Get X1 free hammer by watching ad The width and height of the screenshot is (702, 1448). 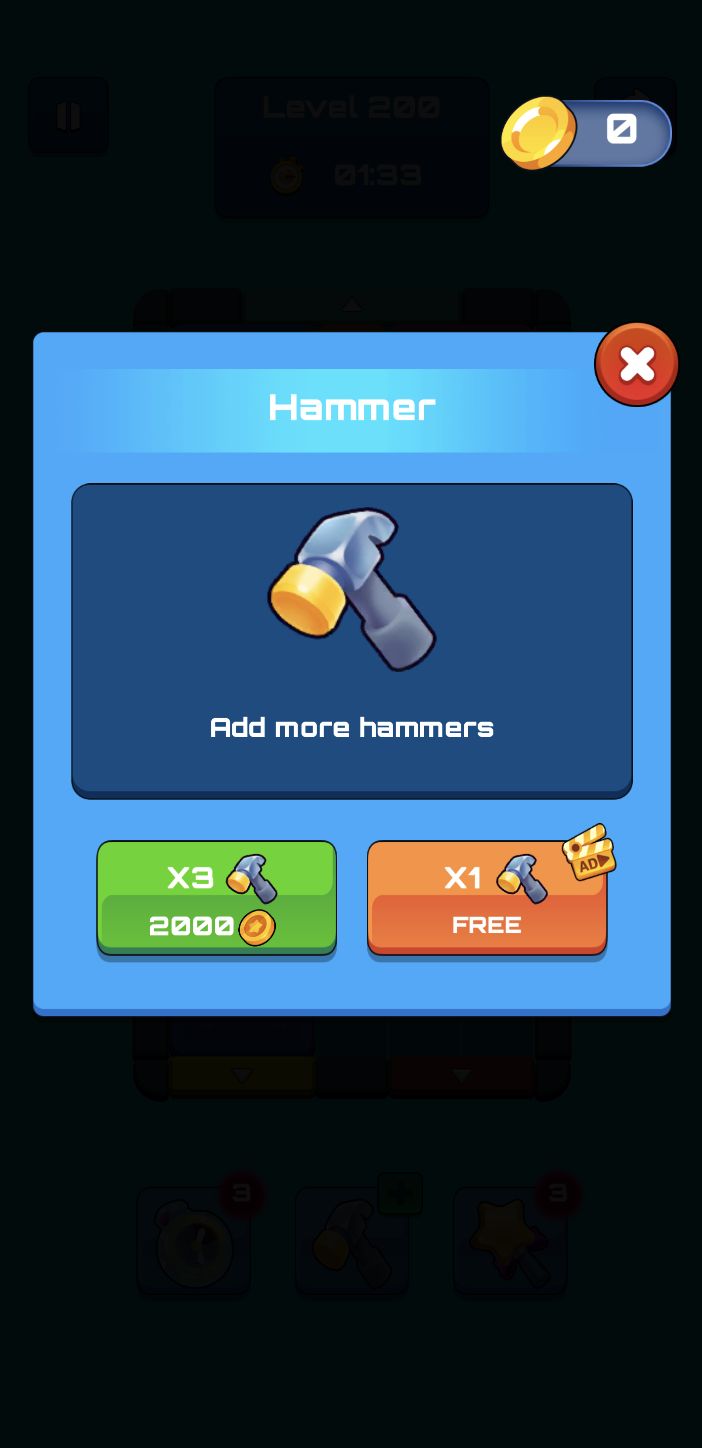pos(487,898)
